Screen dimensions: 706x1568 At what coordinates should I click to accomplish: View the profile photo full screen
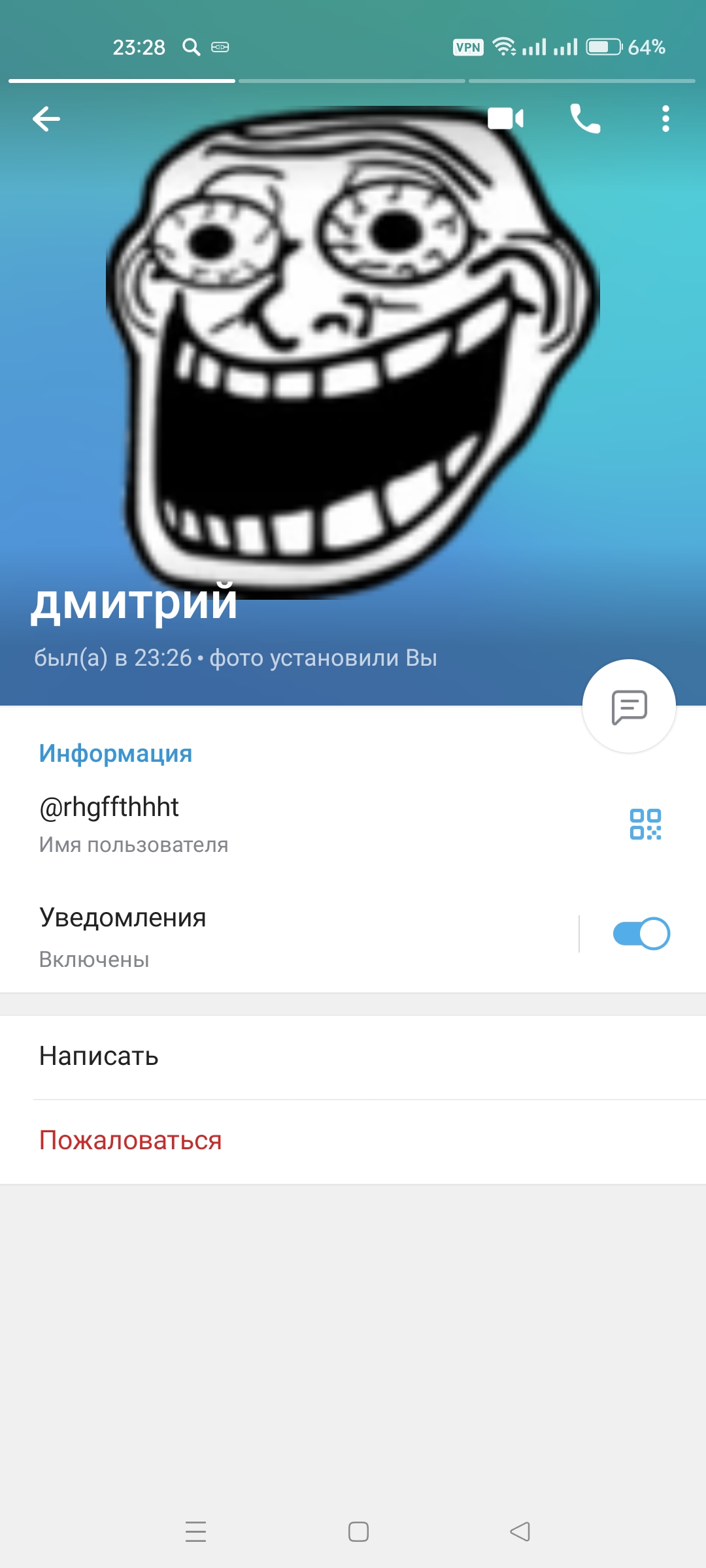click(353, 353)
